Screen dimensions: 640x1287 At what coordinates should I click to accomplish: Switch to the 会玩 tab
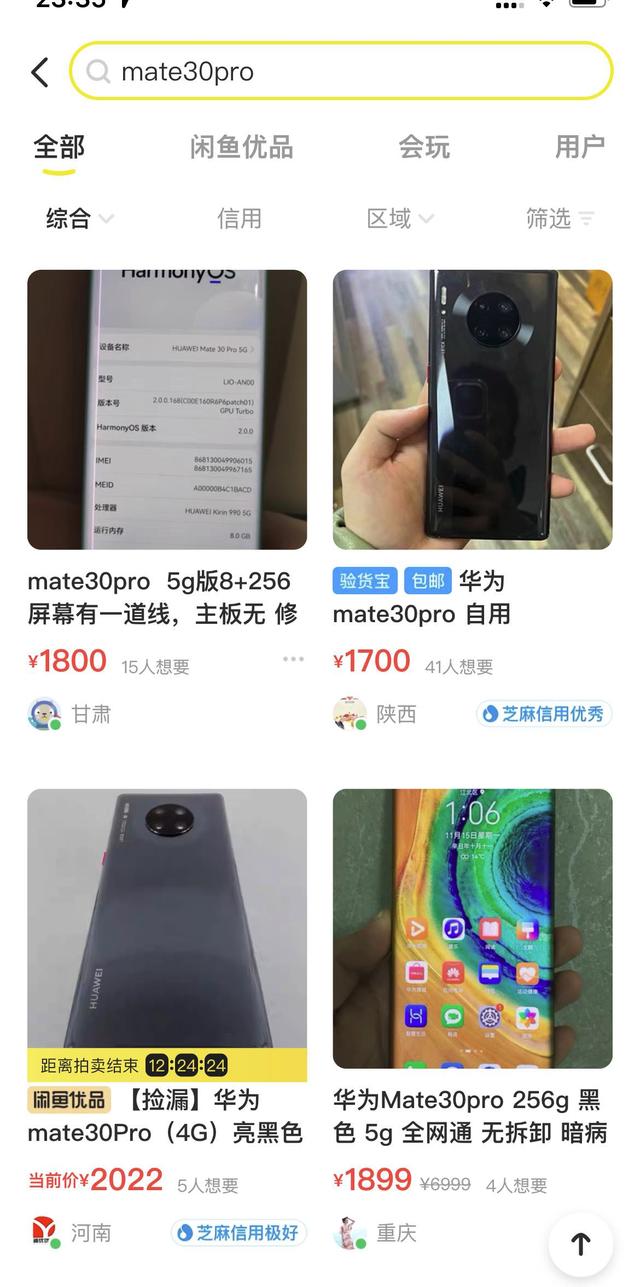[x=424, y=147]
